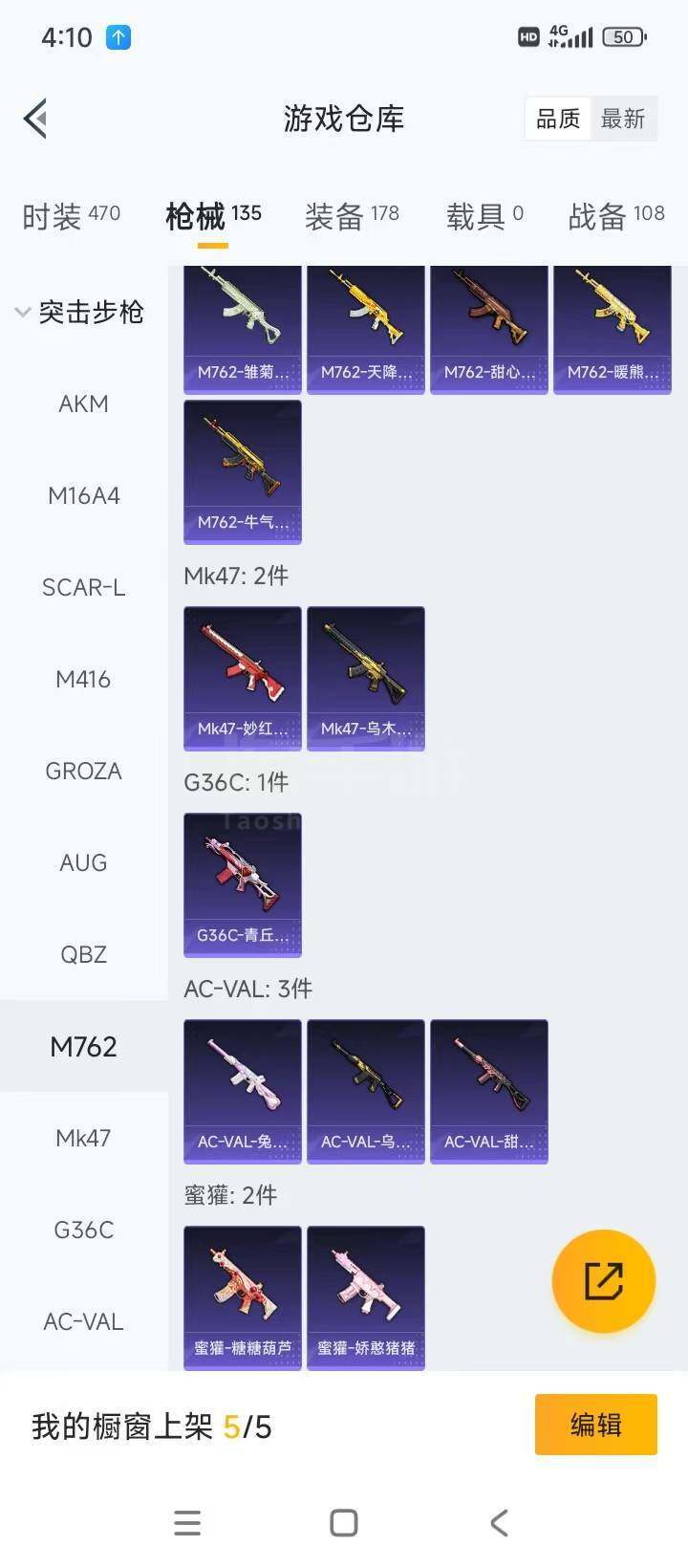Go back using the top-left arrow
688x1568 pixels.
tap(36, 120)
